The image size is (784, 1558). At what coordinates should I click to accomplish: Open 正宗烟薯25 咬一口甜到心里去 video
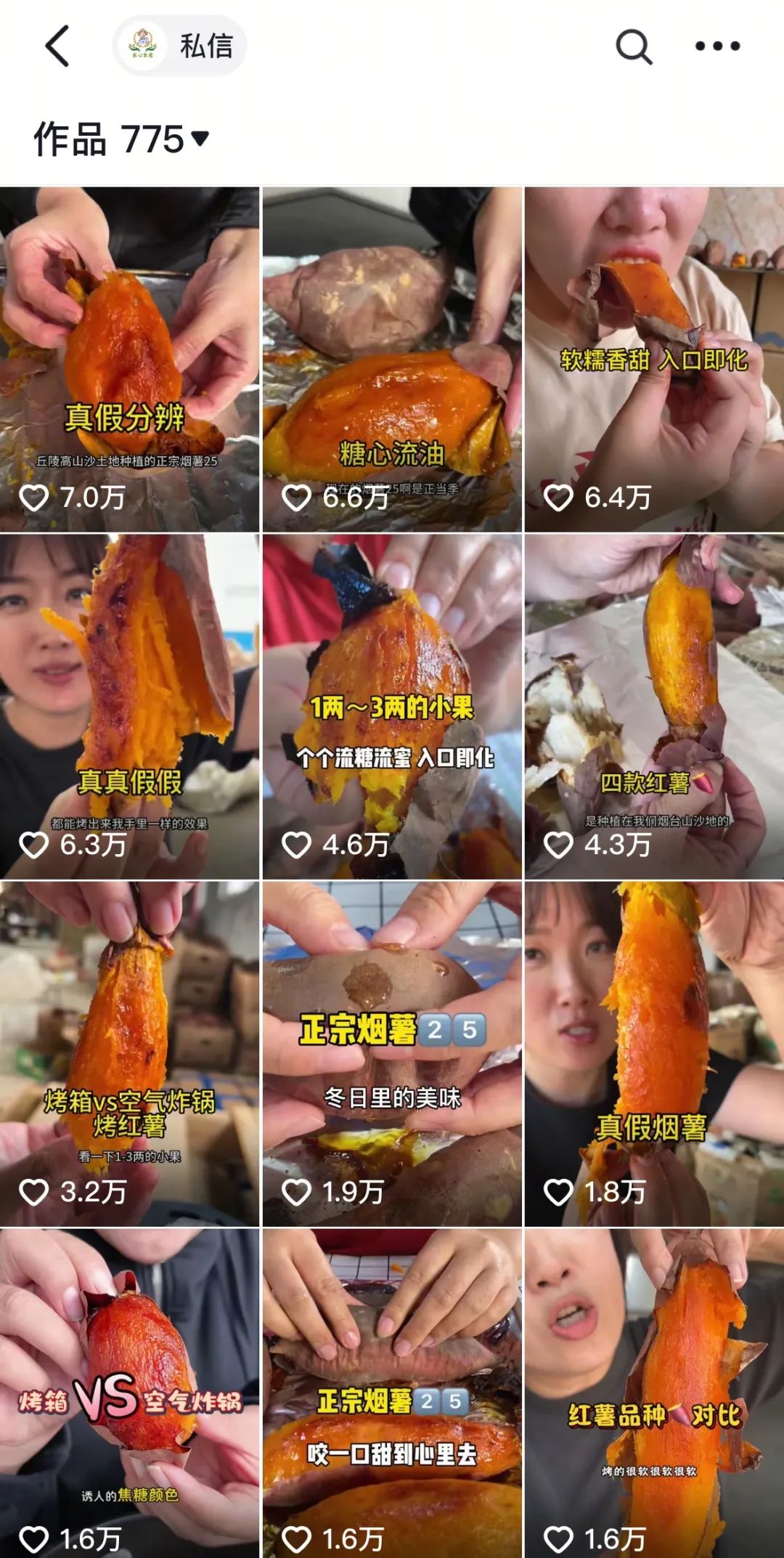(392, 1393)
